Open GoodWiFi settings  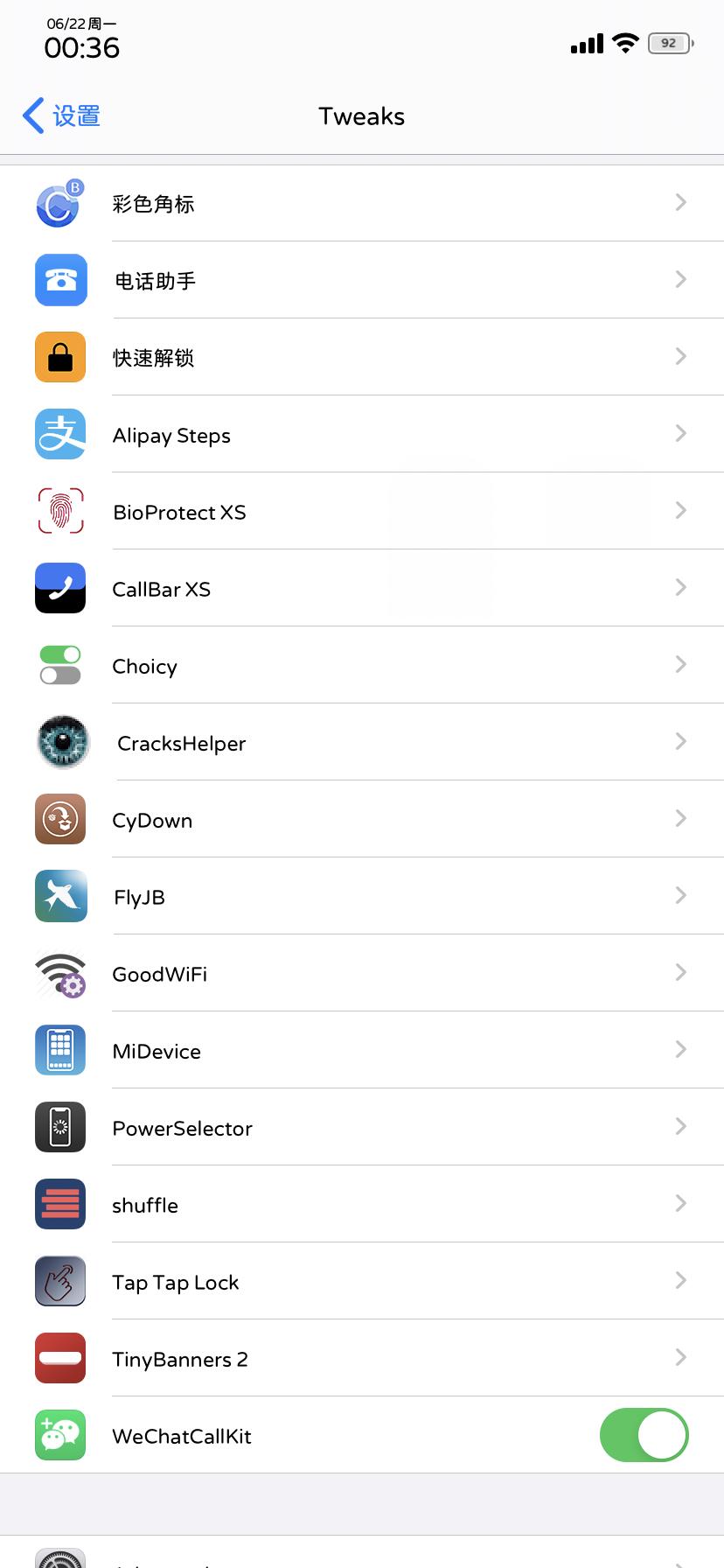pos(361,974)
